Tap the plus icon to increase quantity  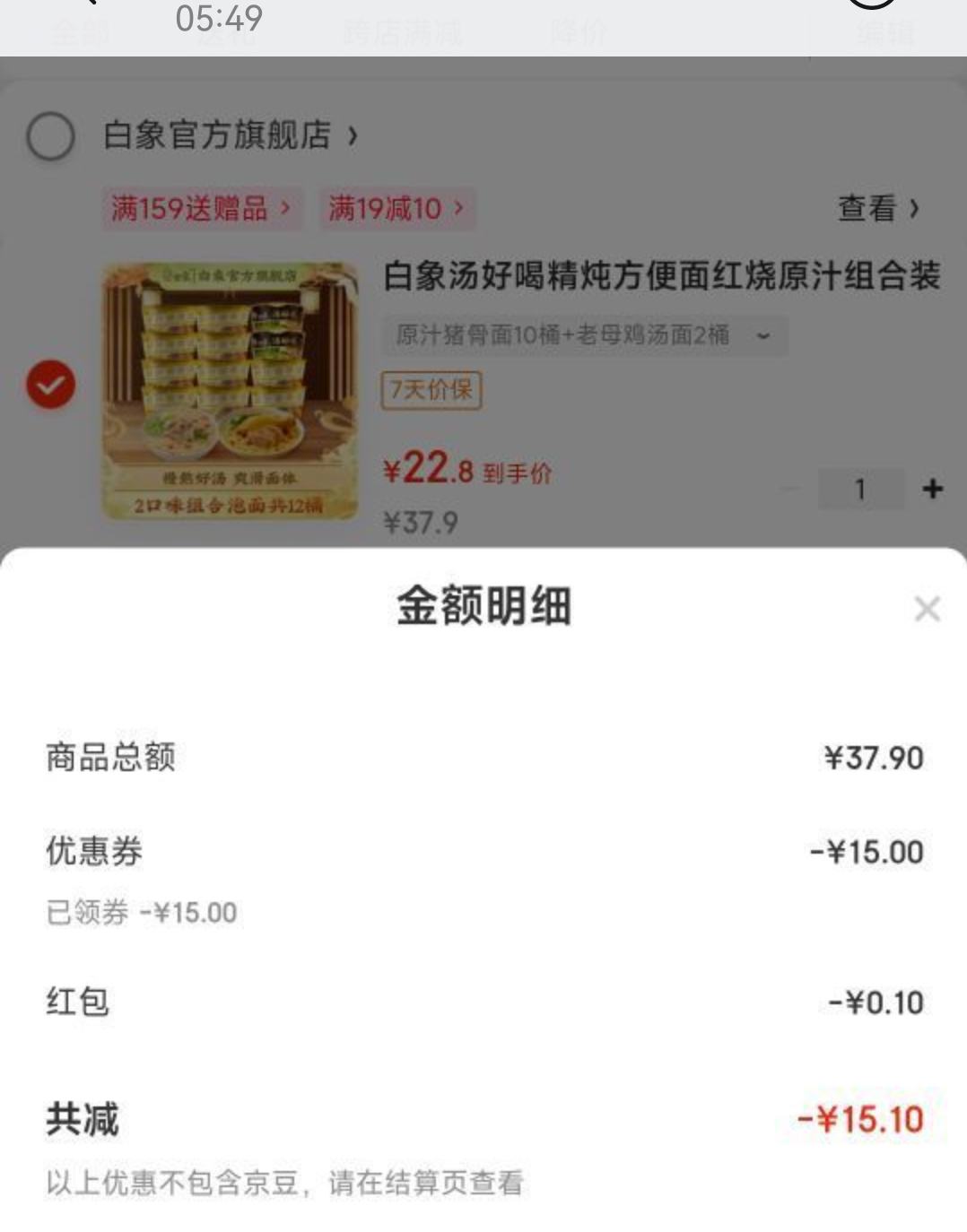[x=934, y=488]
